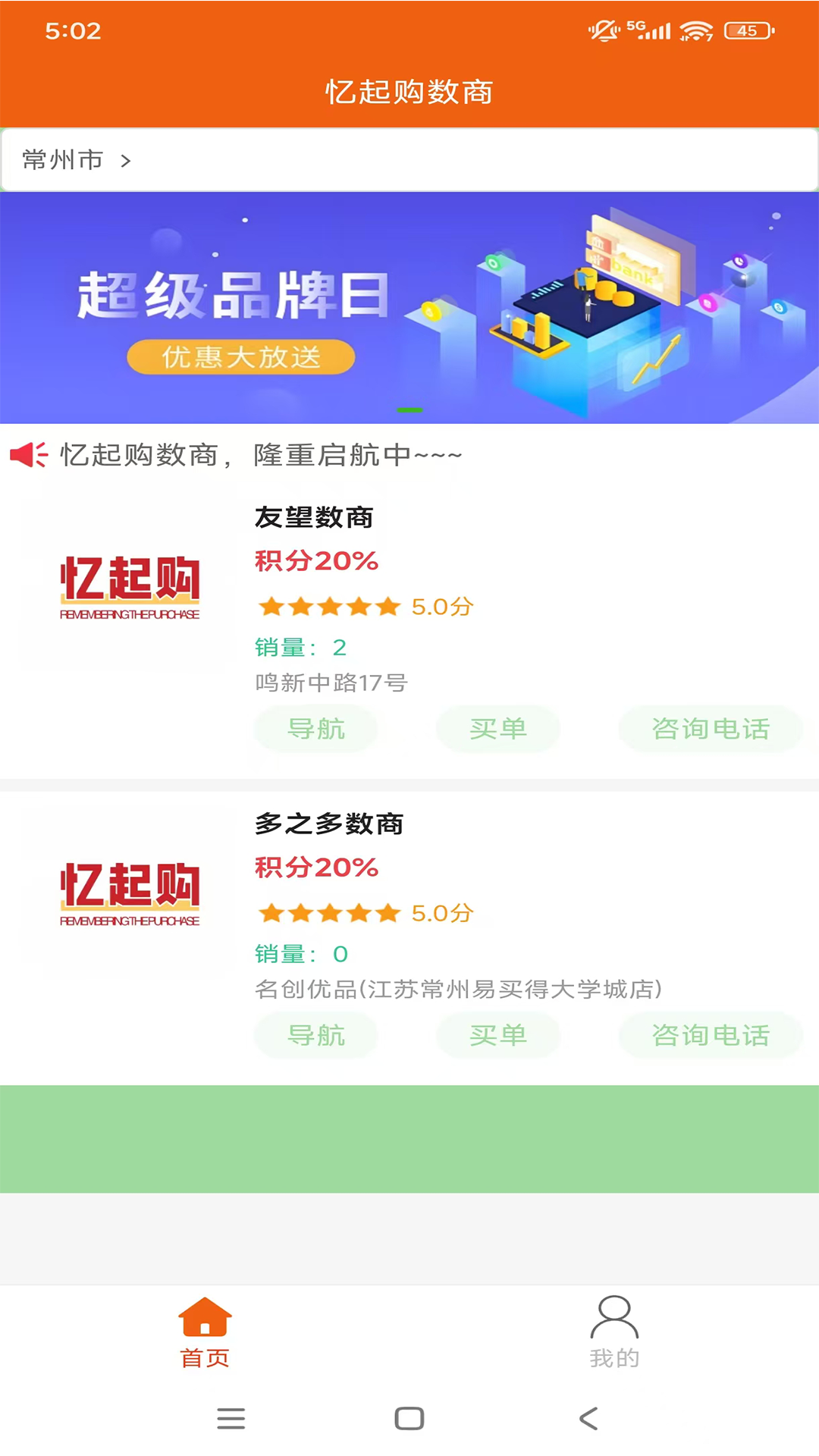819x1456 pixels.
Task: Click the muted notification bell status icon
Action: (x=602, y=29)
